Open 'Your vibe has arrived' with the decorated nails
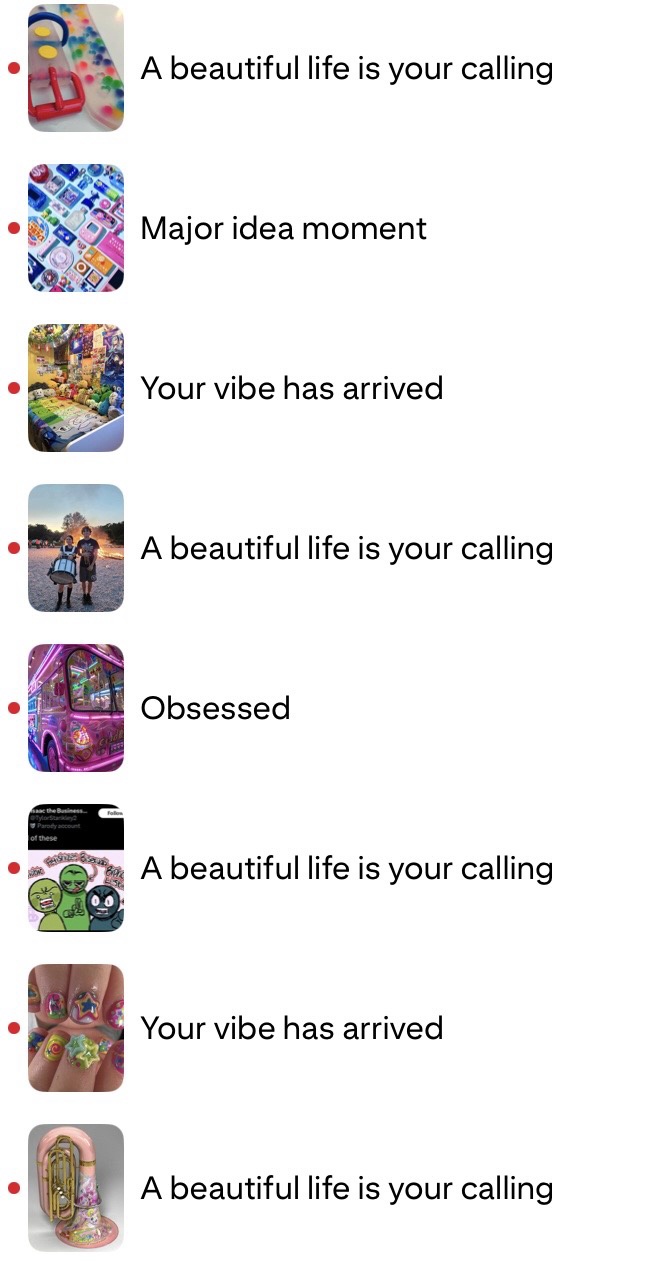The image size is (646, 1271). [x=291, y=1028]
